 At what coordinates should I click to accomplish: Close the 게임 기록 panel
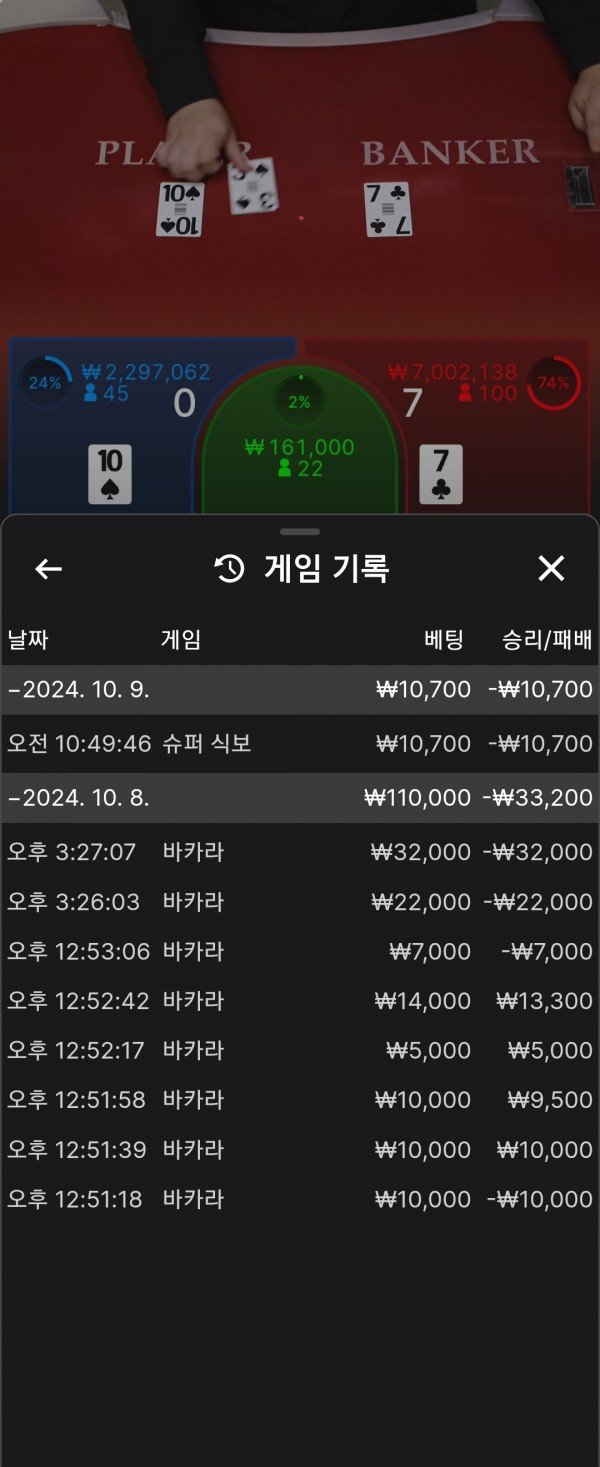[x=551, y=569]
